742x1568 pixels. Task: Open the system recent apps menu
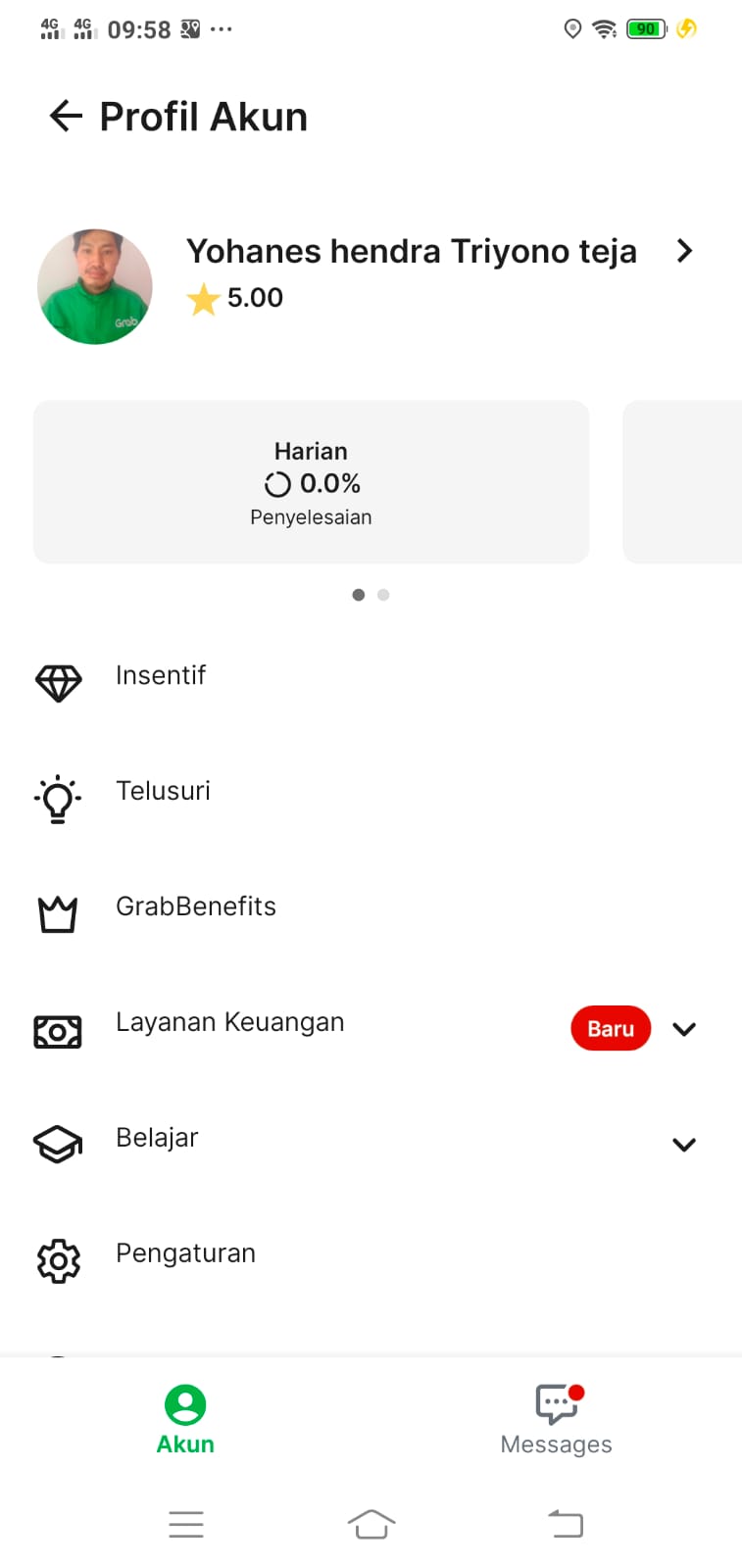tap(185, 1525)
